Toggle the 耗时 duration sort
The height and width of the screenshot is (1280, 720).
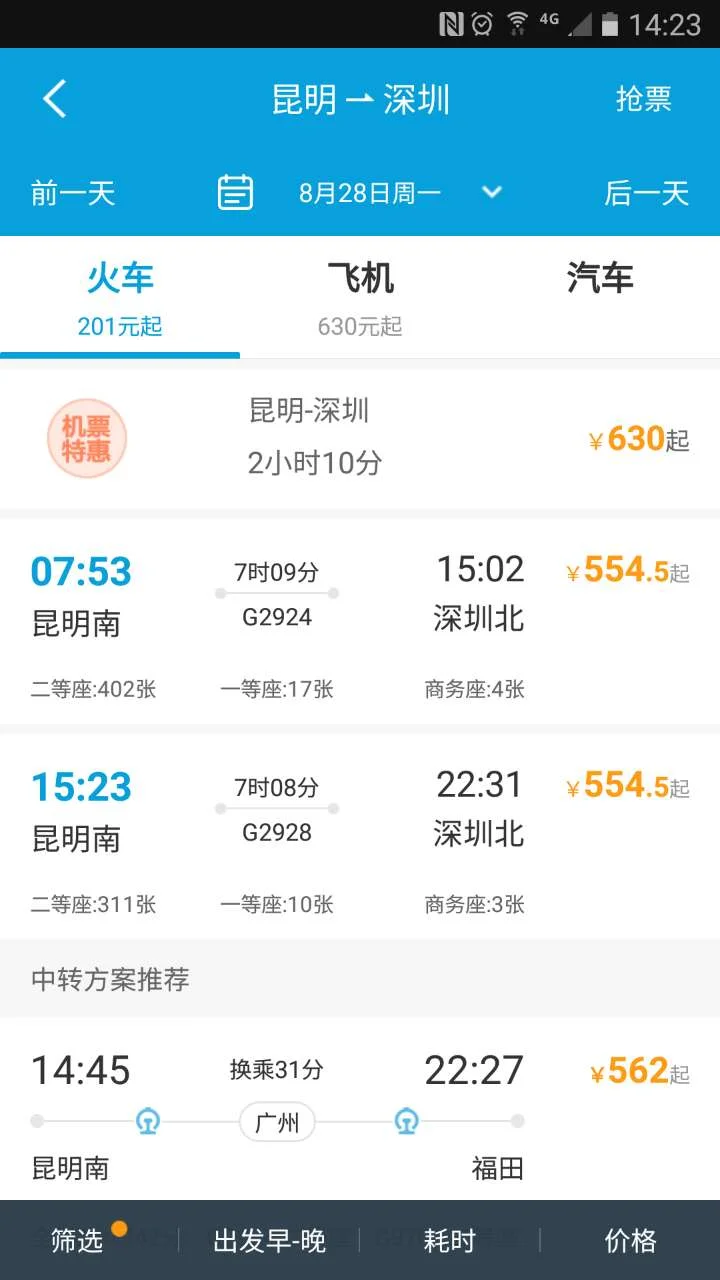tap(449, 1240)
